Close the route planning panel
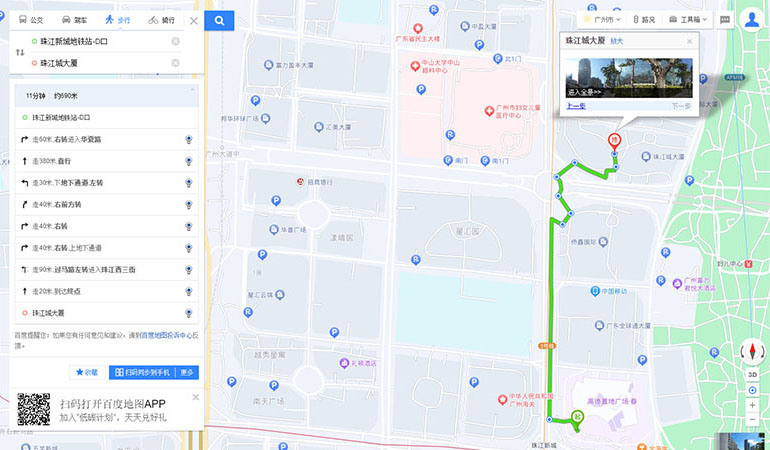Image resolution: width=770 pixels, height=450 pixels. pos(194,20)
